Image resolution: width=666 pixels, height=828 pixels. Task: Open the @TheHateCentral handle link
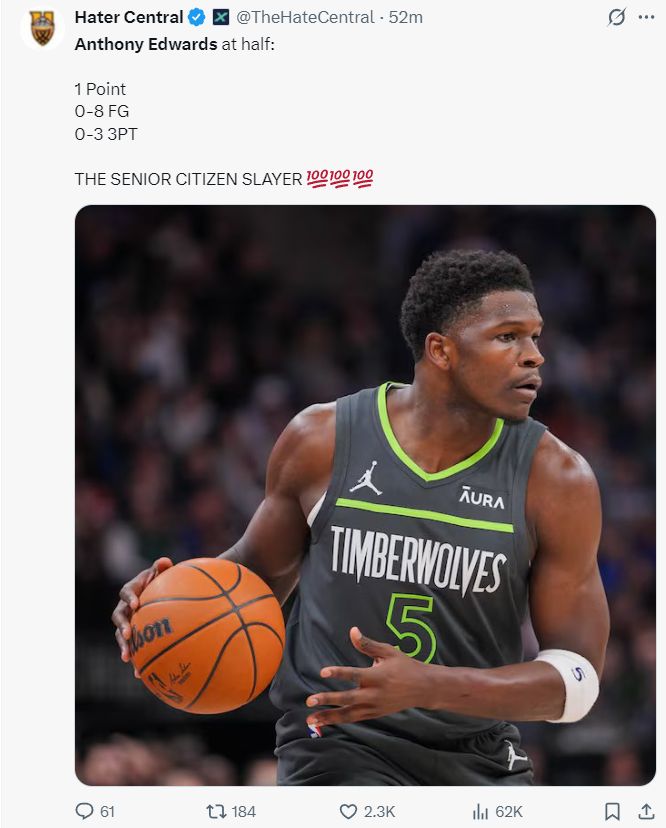[305, 17]
